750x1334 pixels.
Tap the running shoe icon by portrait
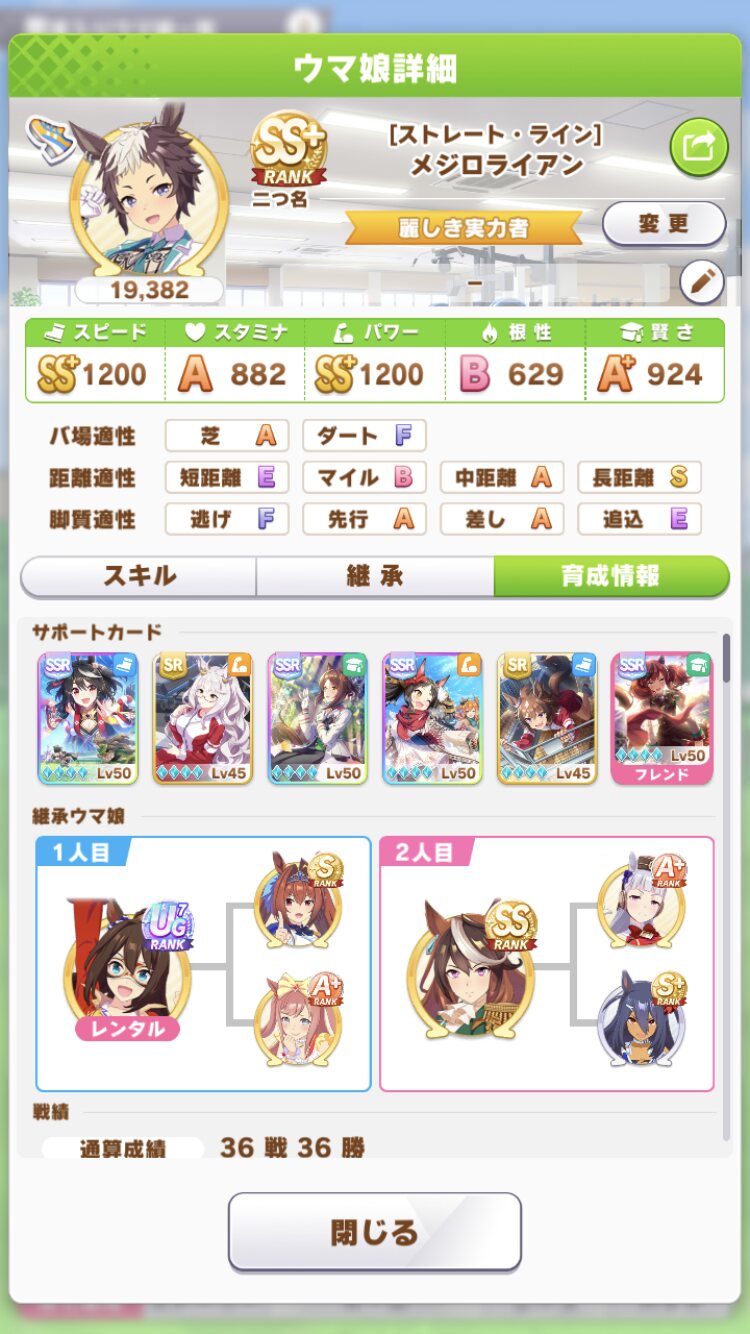click(45, 136)
